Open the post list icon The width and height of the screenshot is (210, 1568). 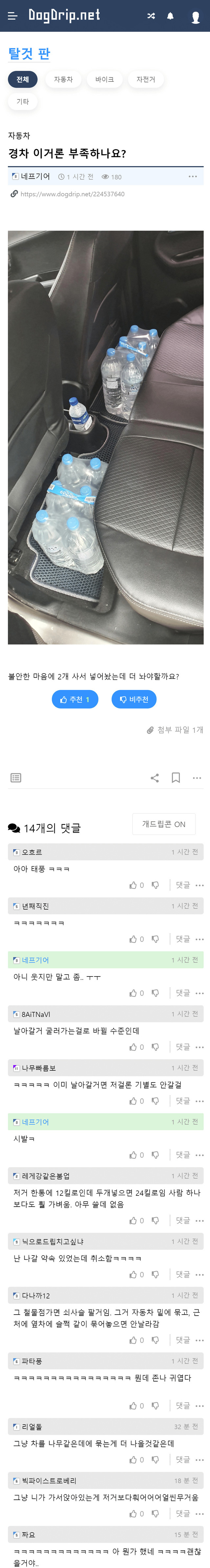pos(16,778)
